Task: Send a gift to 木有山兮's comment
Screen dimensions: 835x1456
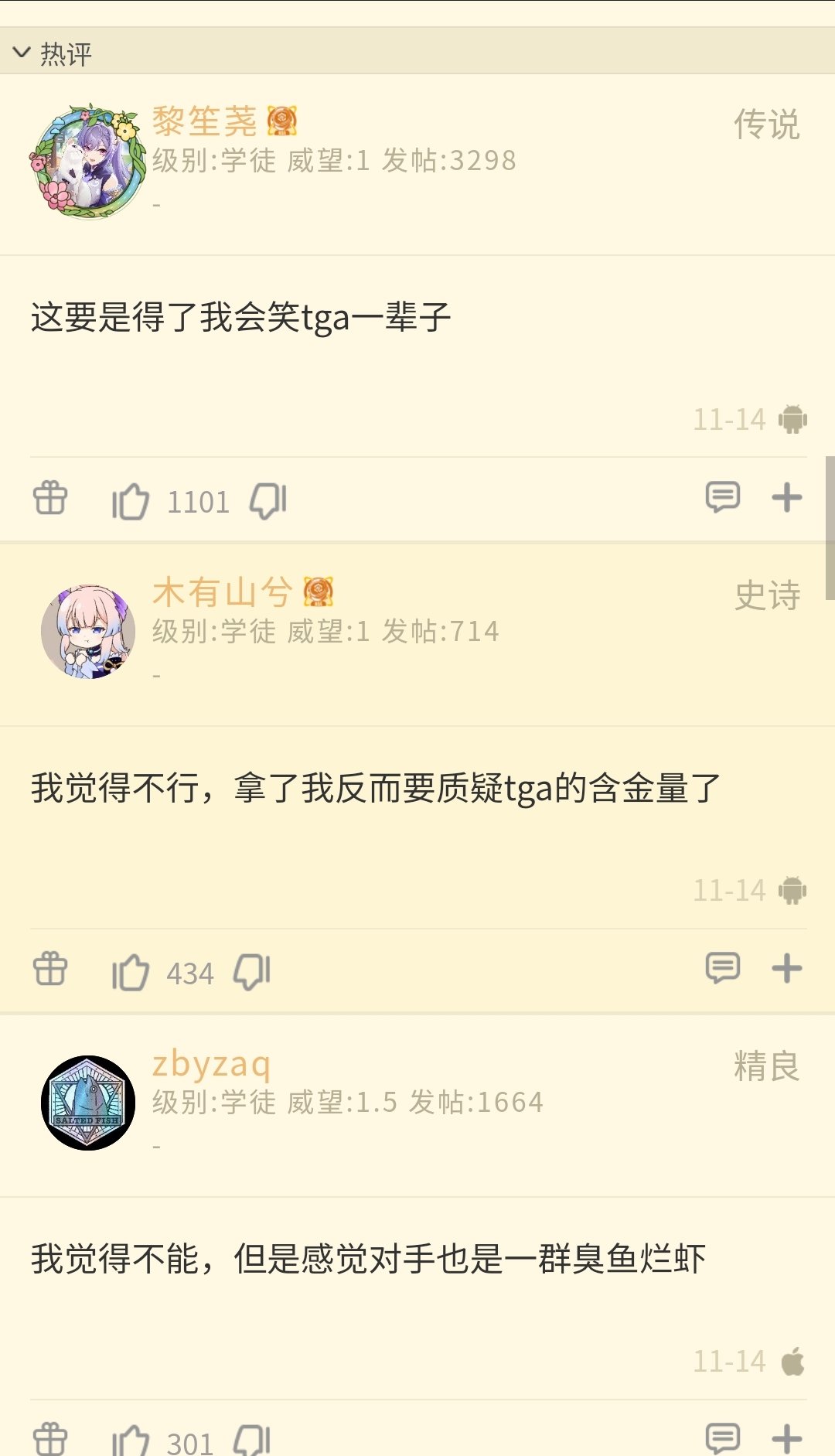Action: [x=50, y=969]
